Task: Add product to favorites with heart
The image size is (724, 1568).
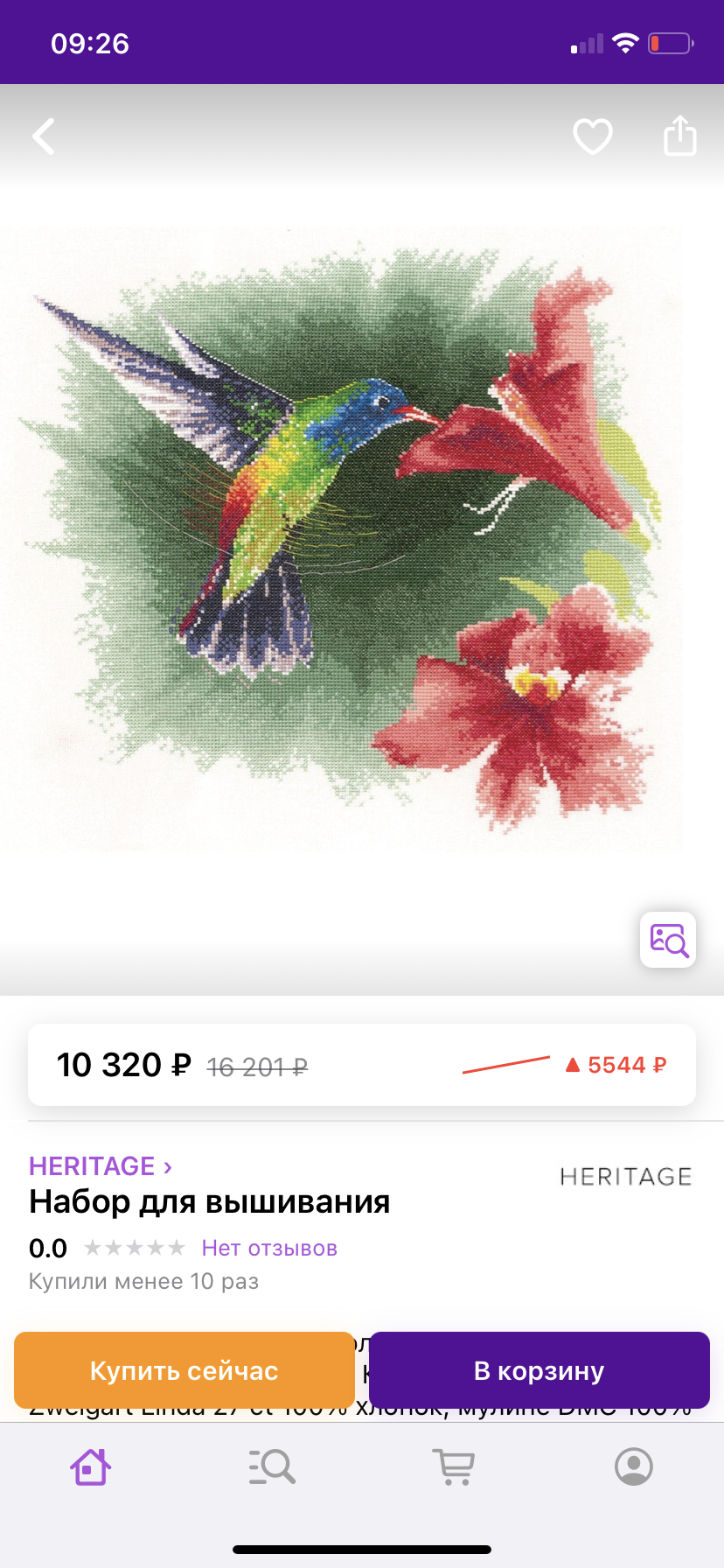Action: point(592,136)
